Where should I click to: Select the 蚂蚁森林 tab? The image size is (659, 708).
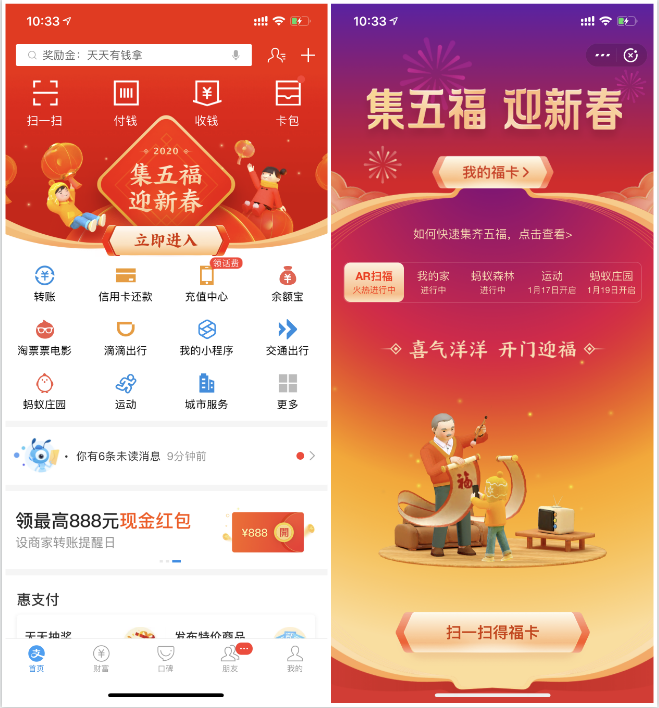[492, 282]
